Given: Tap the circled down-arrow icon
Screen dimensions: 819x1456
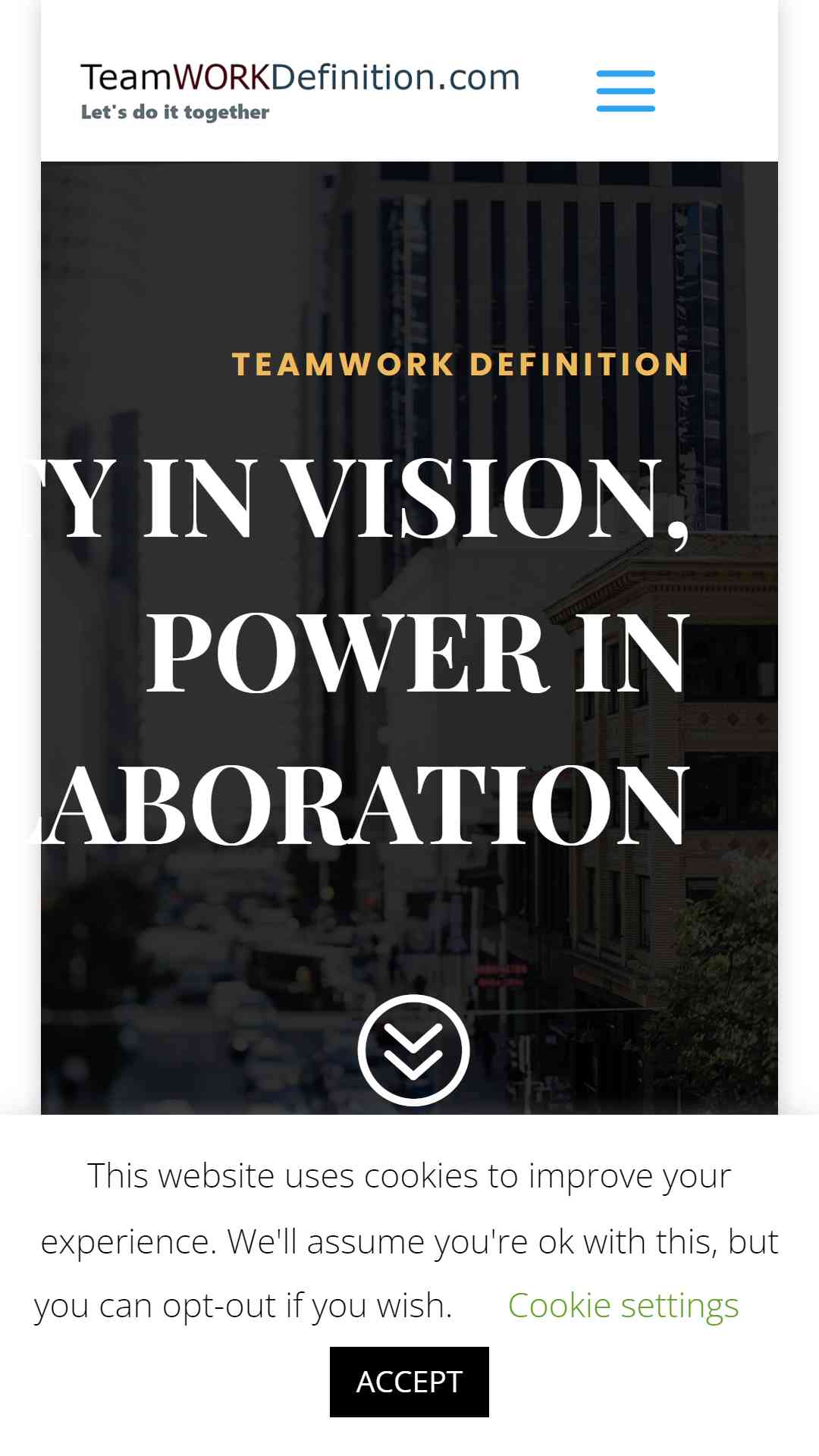Looking at the screenshot, I should click(414, 1050).
